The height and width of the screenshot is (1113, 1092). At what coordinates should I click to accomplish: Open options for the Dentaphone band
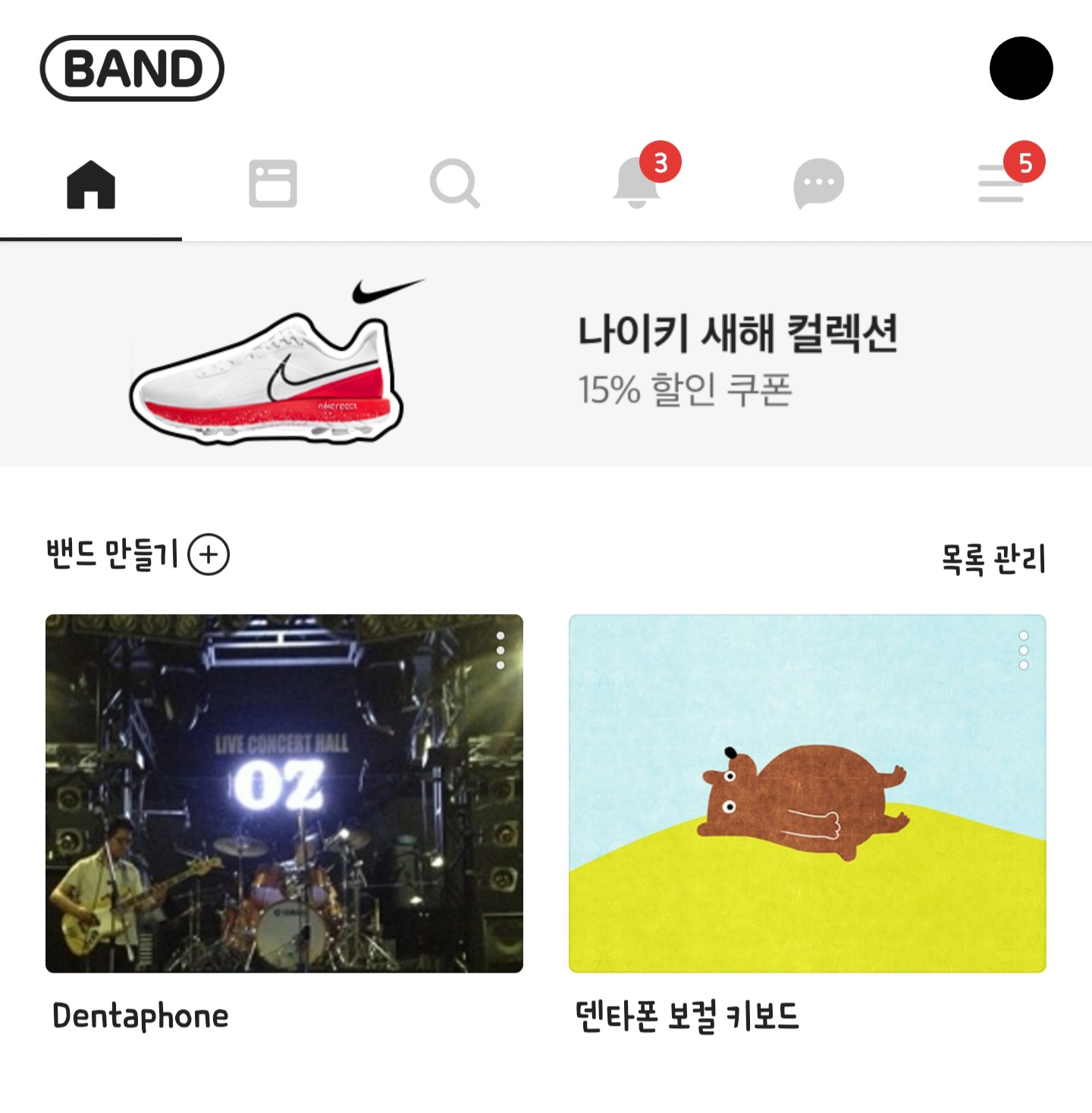[x=500, y=651]
